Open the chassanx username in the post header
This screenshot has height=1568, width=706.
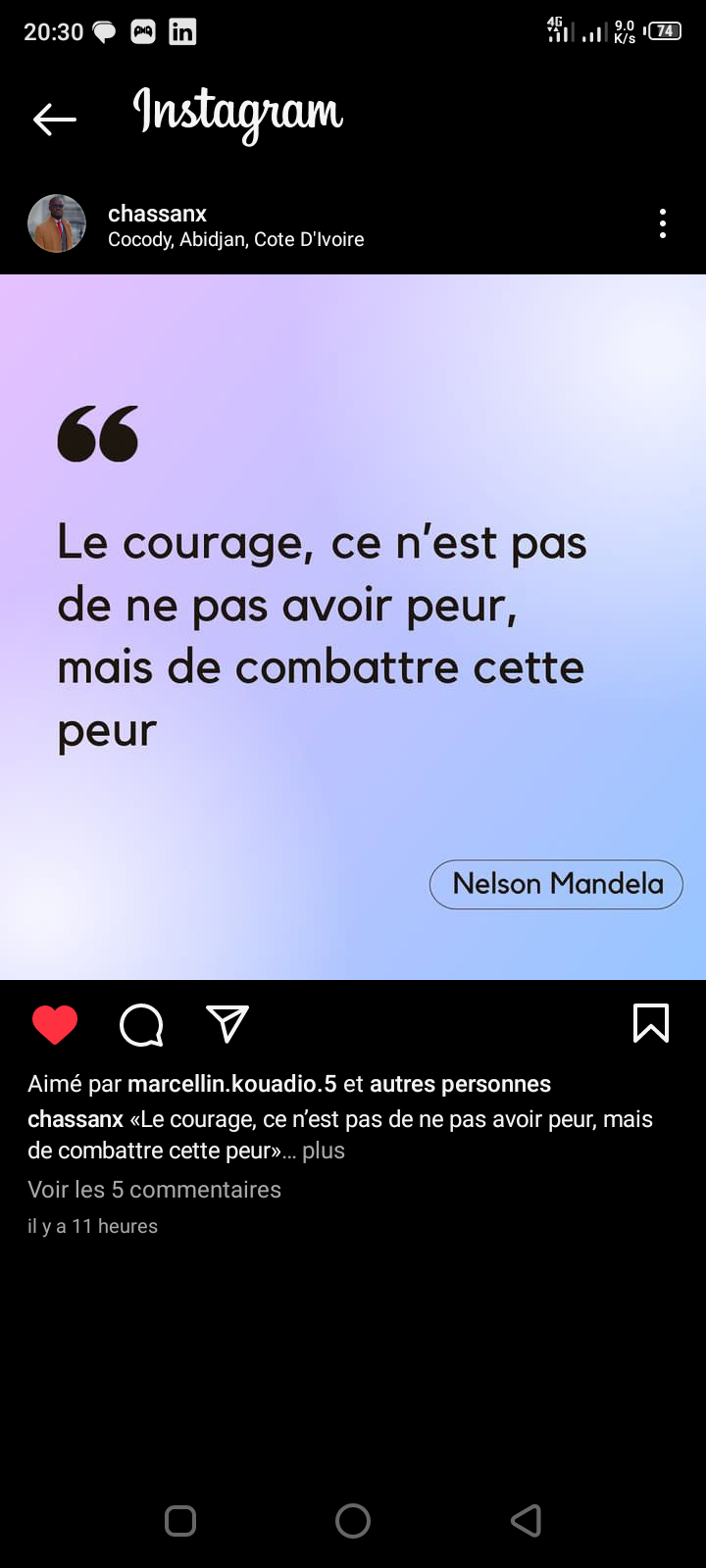click(157, 213)
